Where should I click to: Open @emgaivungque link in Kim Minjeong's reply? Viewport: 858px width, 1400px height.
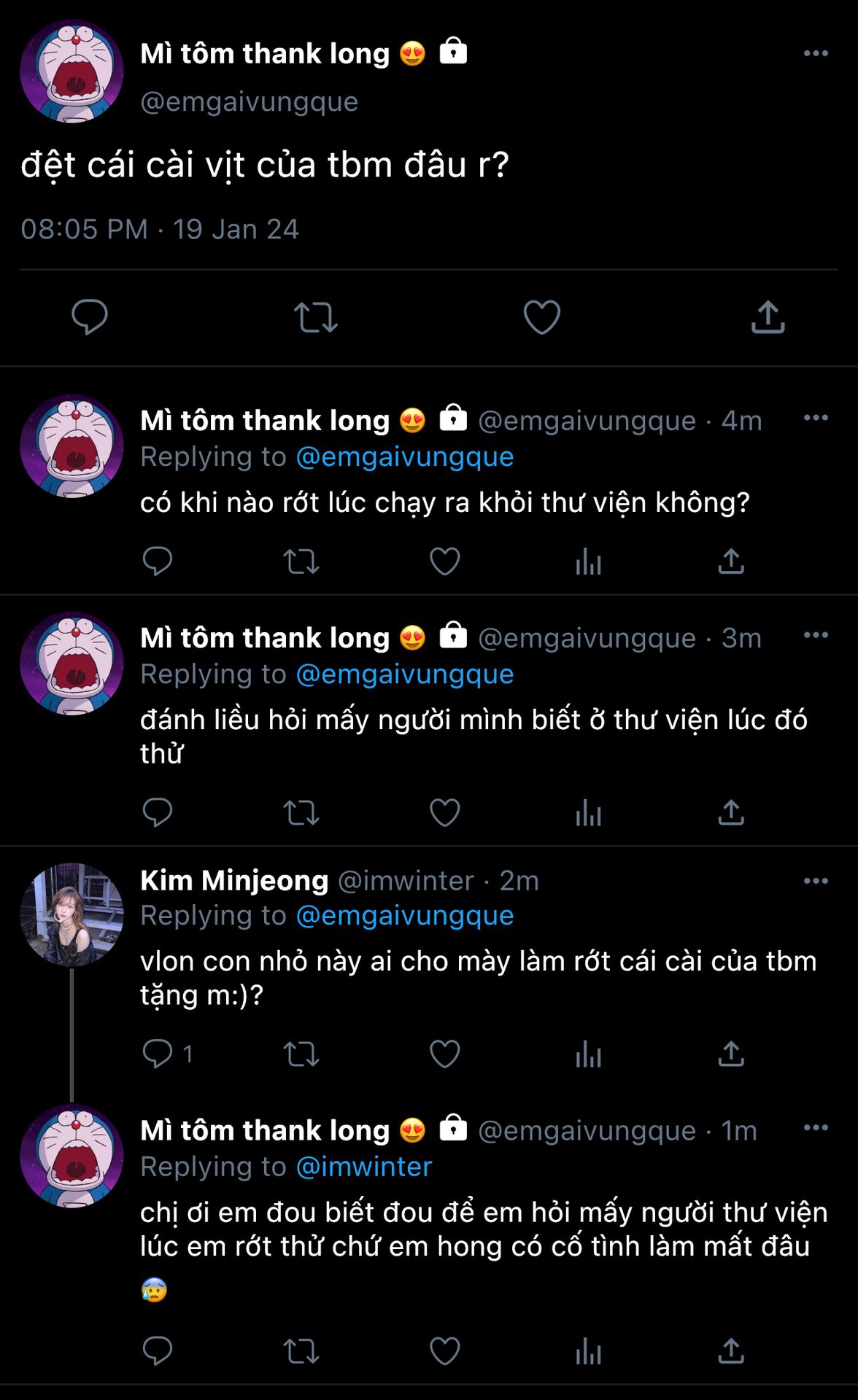[x=405, y=915]
